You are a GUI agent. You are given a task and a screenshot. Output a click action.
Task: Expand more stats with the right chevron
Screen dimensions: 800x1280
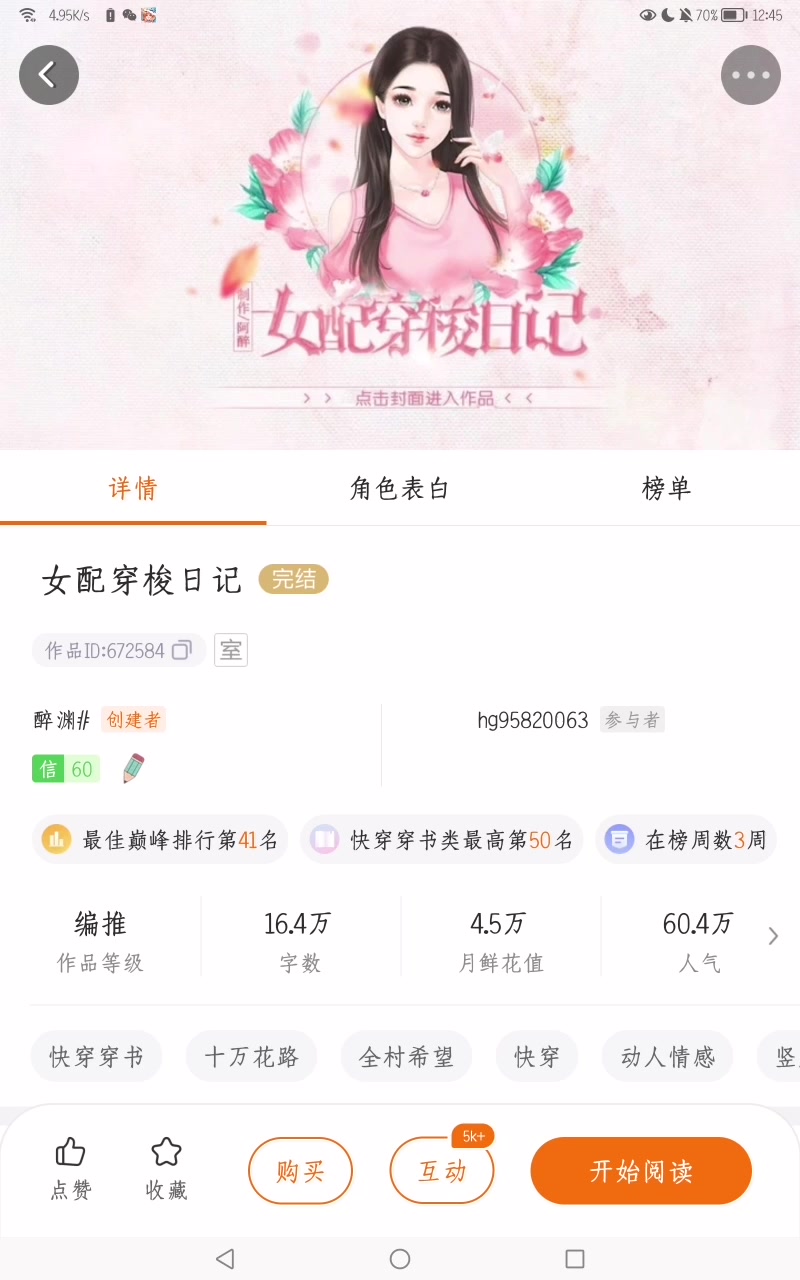772,936
